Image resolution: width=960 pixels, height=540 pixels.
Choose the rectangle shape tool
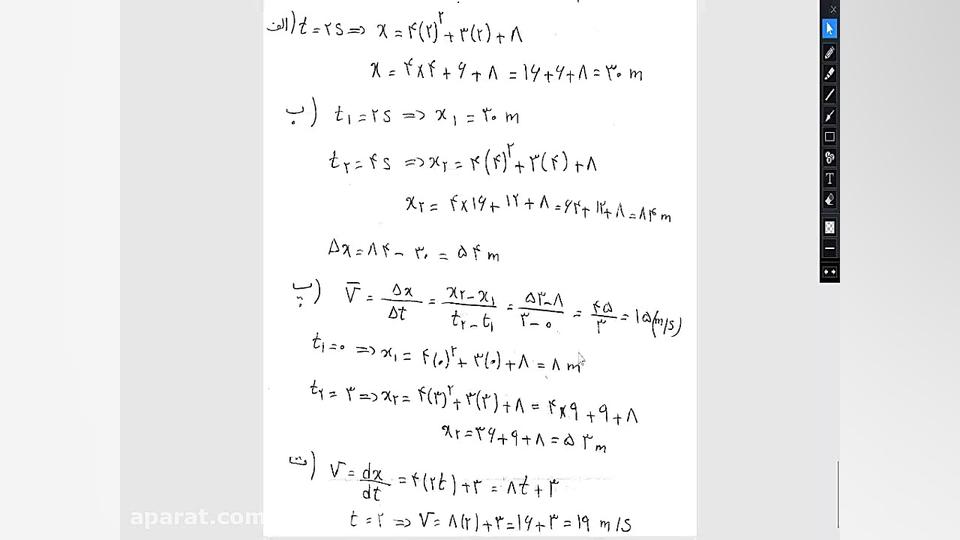(x=829, y=137)
